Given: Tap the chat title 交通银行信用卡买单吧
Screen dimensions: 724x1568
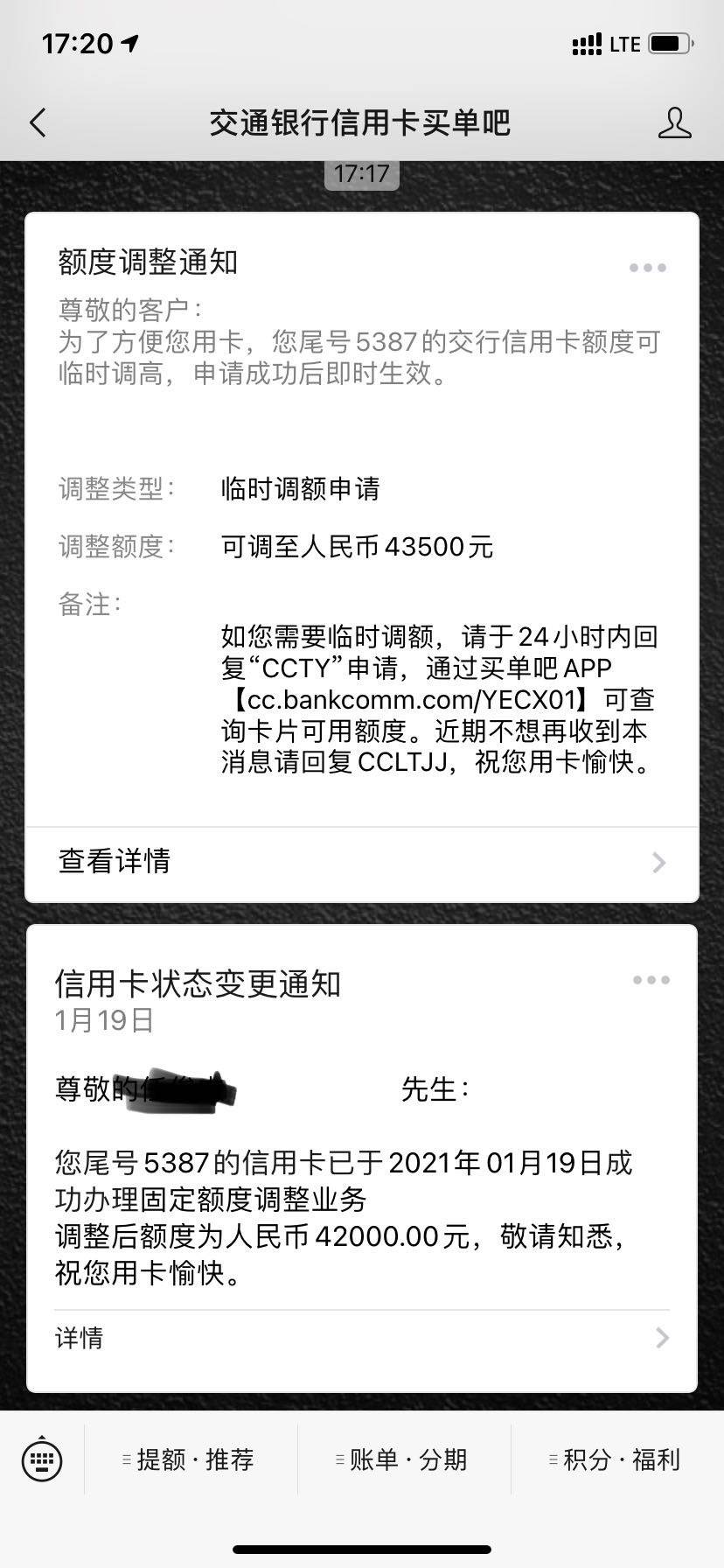Looking at the screenshot, I should 362,123.
